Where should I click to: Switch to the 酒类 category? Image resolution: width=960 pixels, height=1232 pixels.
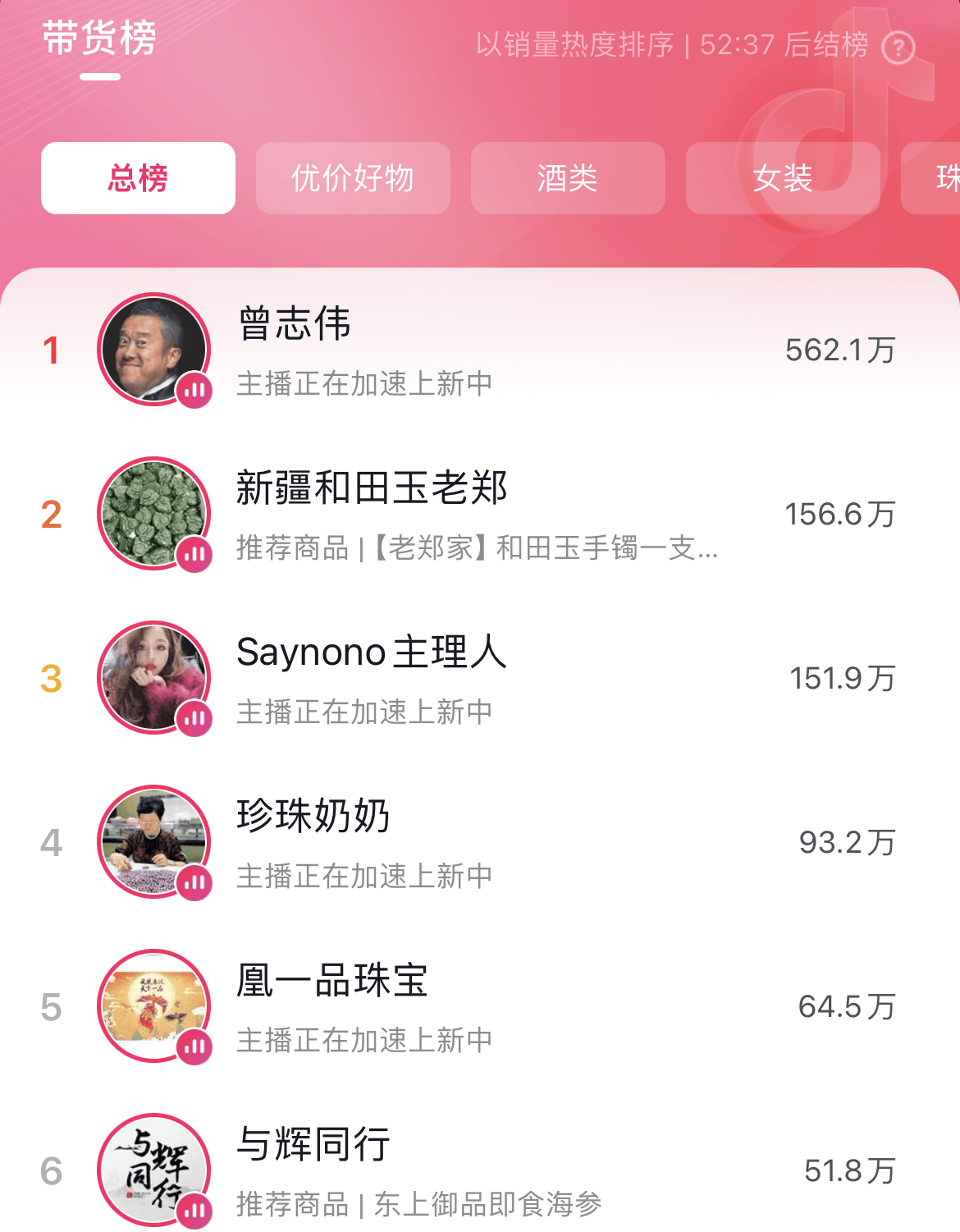(568, 178)
